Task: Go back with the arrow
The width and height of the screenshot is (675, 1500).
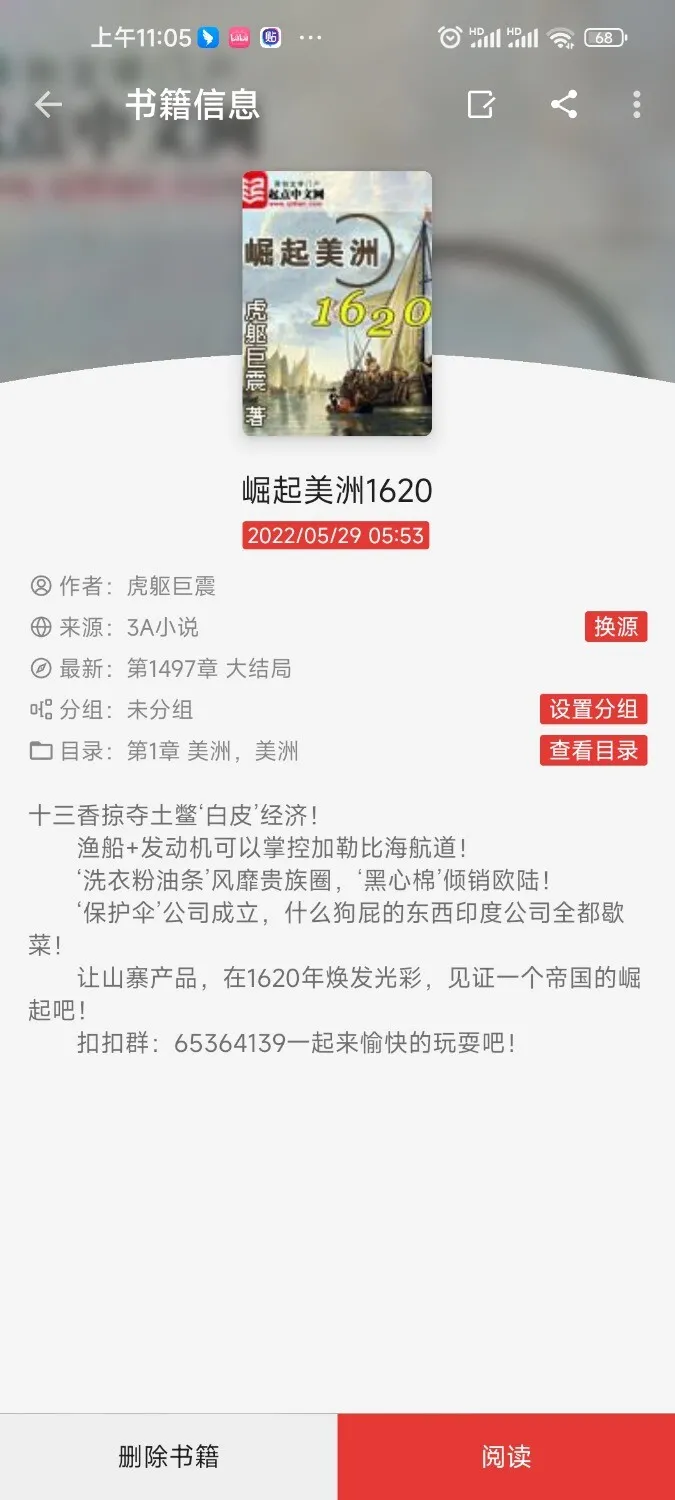Action: click(x=48, y=104)
